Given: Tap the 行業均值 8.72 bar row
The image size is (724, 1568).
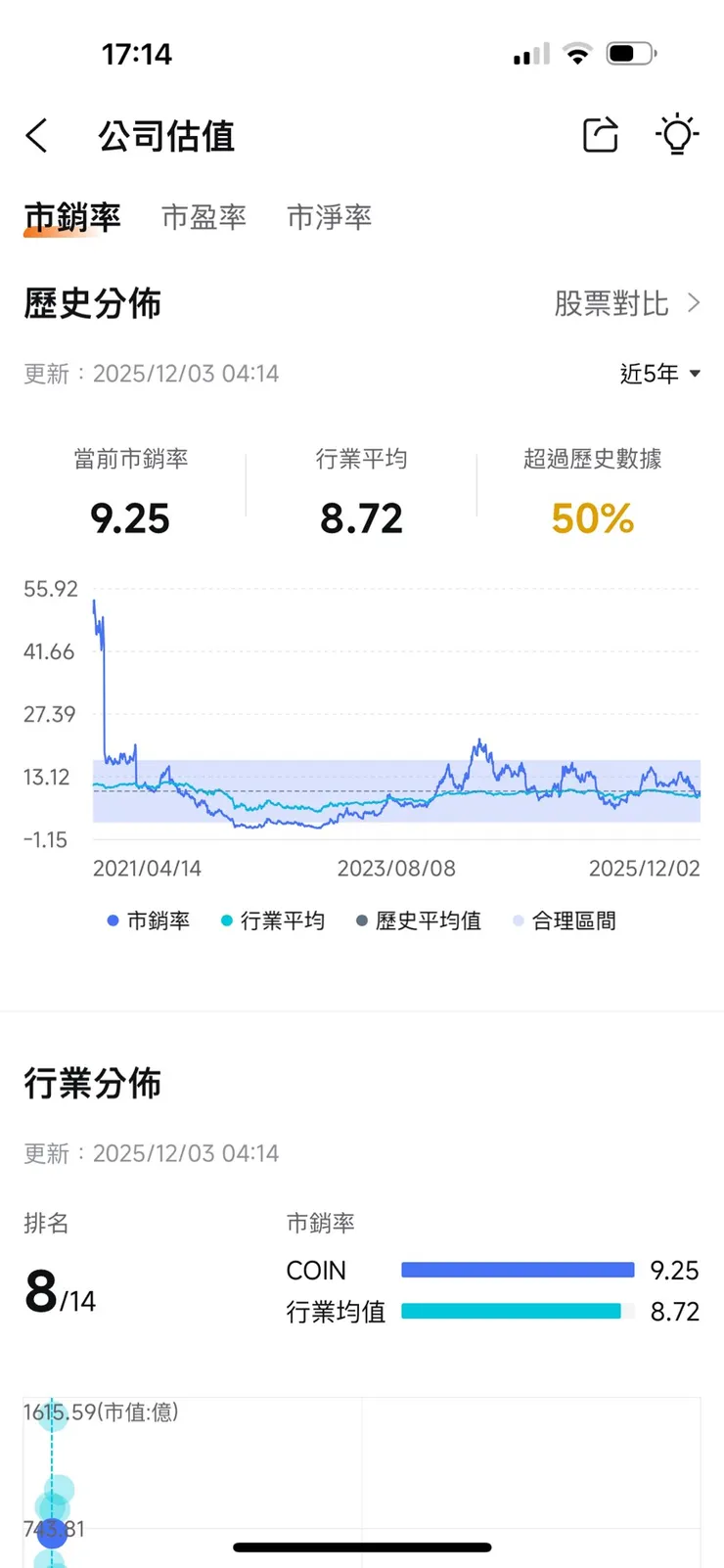Looking at the screenshot, I should [x=517, y=1311].
